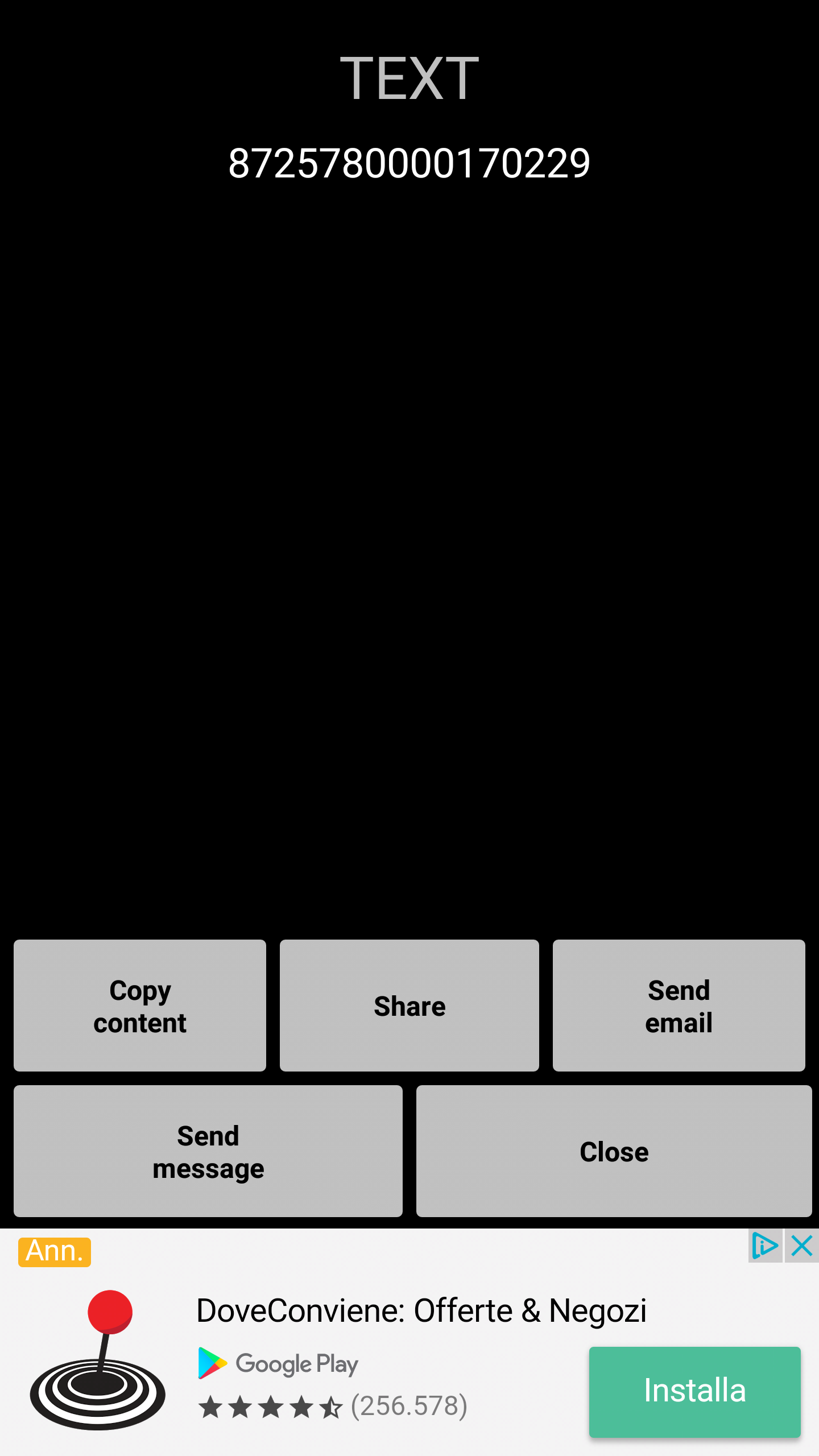Share the scanned text
The width and height of the screenshot is (819, 1456).
(x=409, y=1006)
